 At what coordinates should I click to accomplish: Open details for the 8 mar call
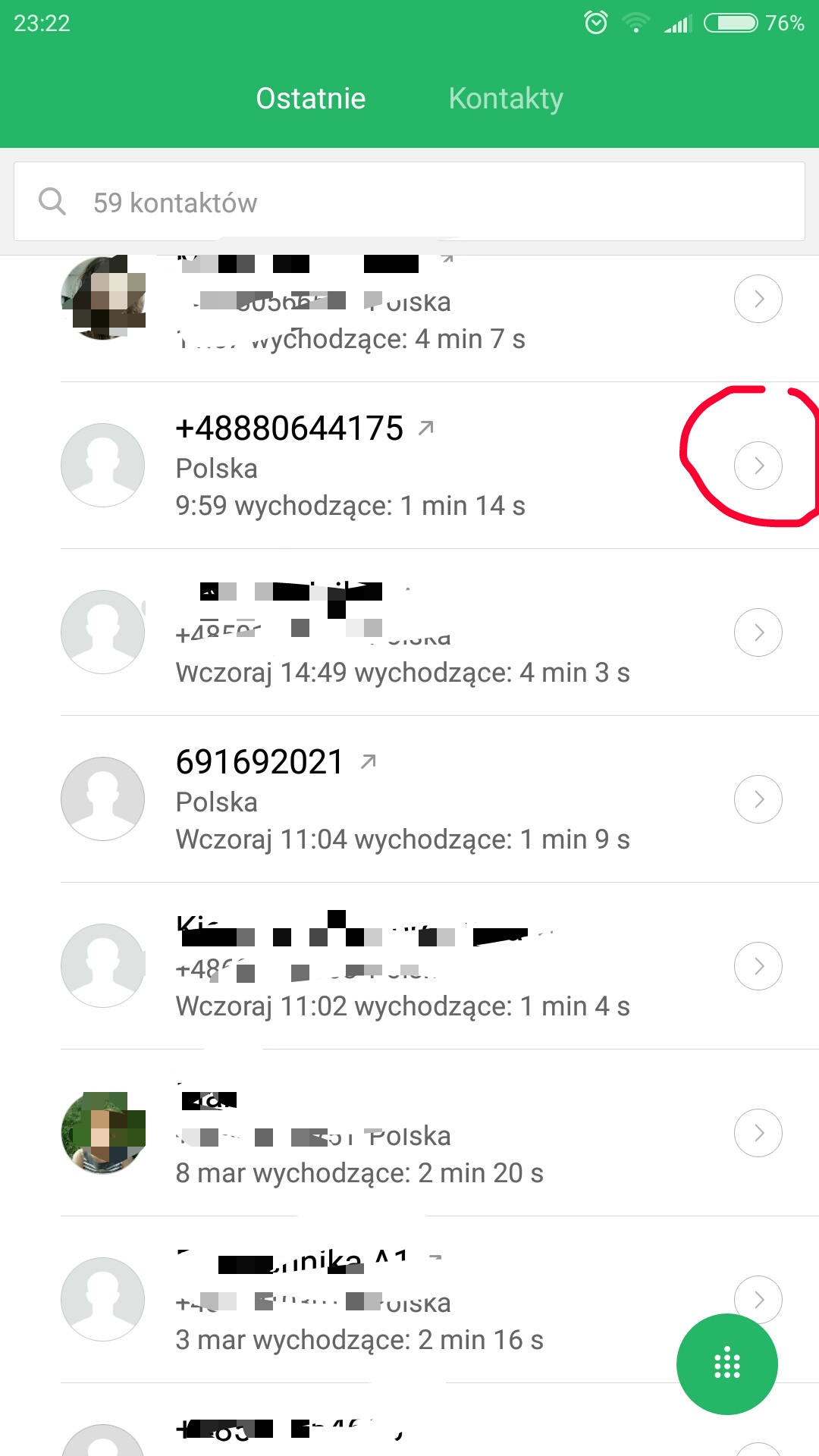coord(758,1133)
